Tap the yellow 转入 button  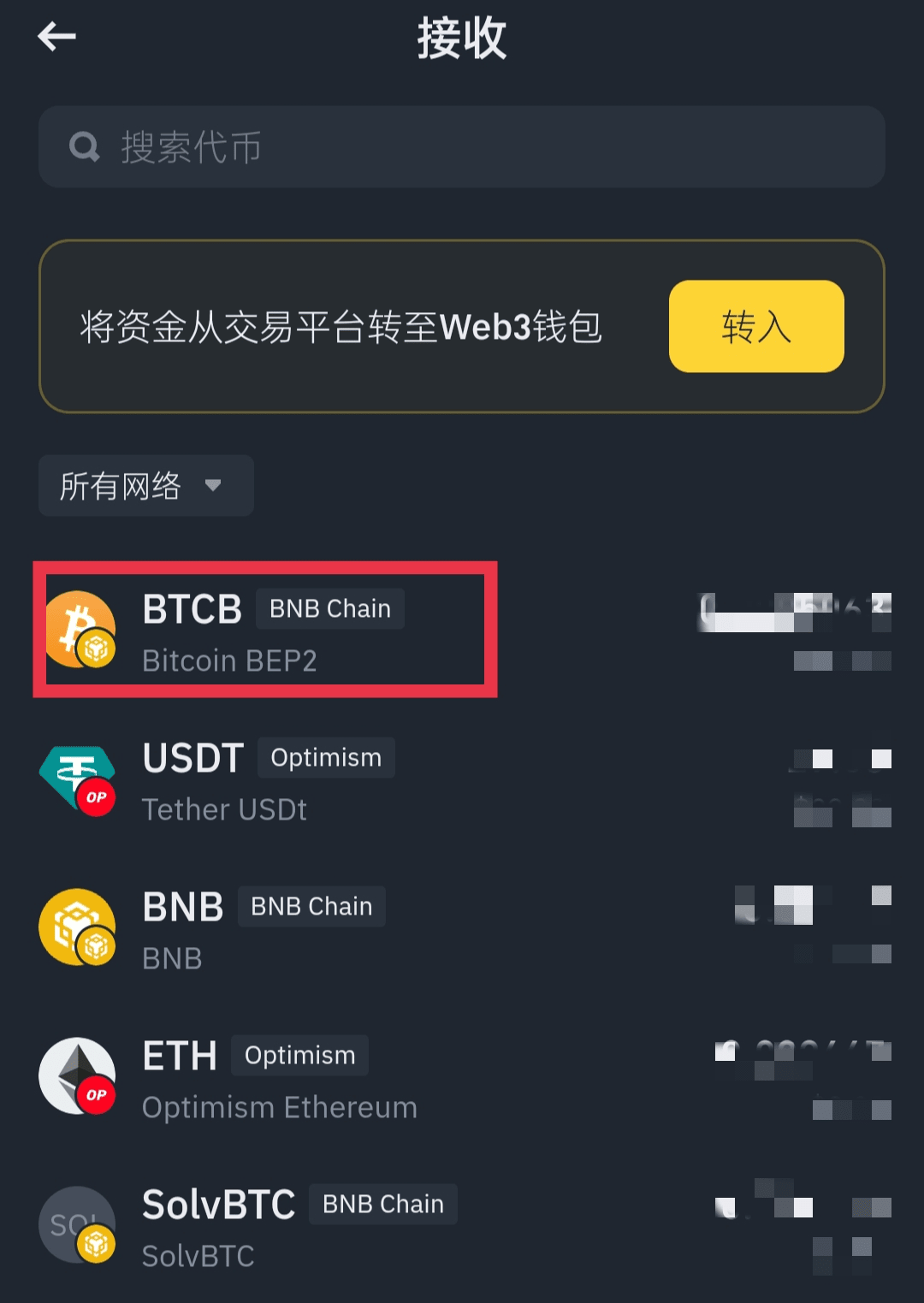[755, 326]
